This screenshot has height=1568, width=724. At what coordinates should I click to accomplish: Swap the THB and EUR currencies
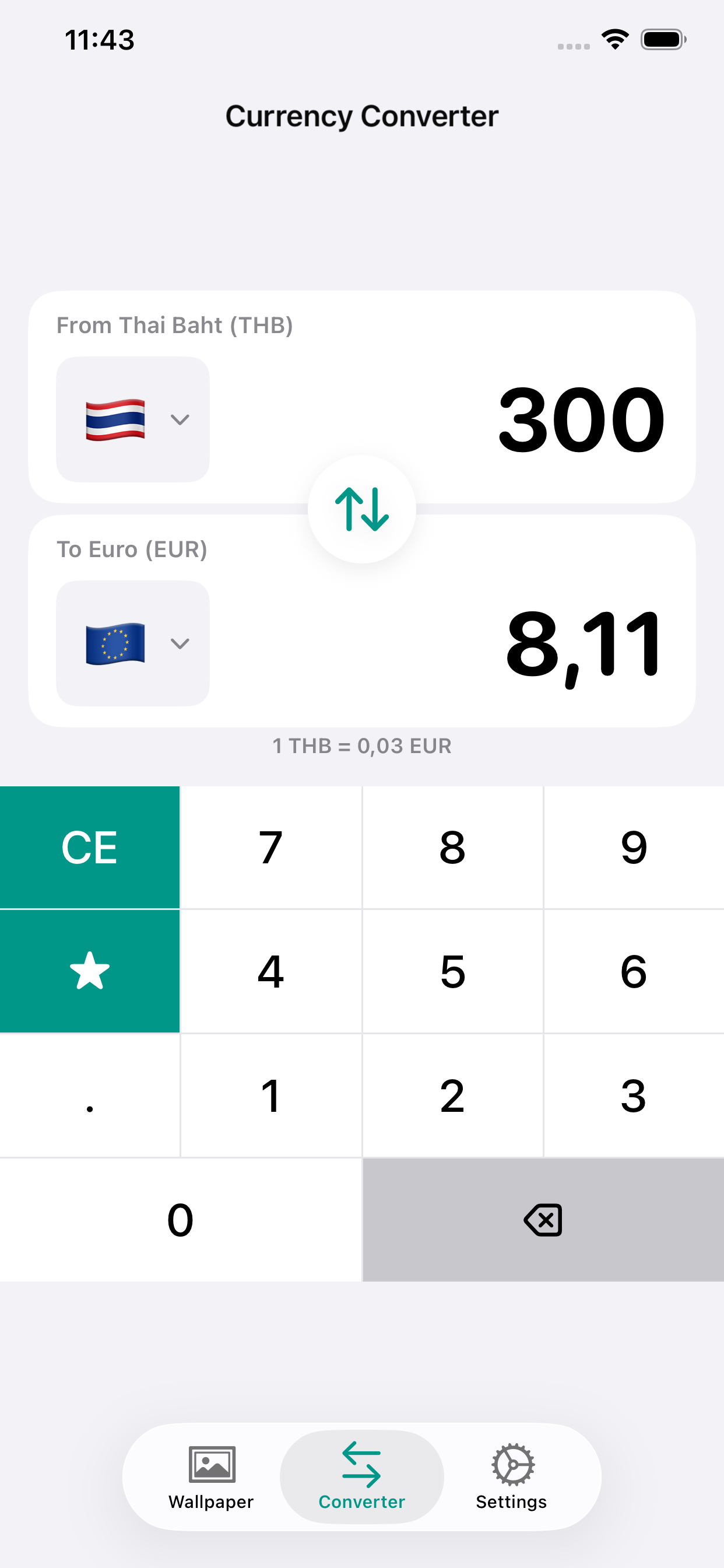coord(361,509)
